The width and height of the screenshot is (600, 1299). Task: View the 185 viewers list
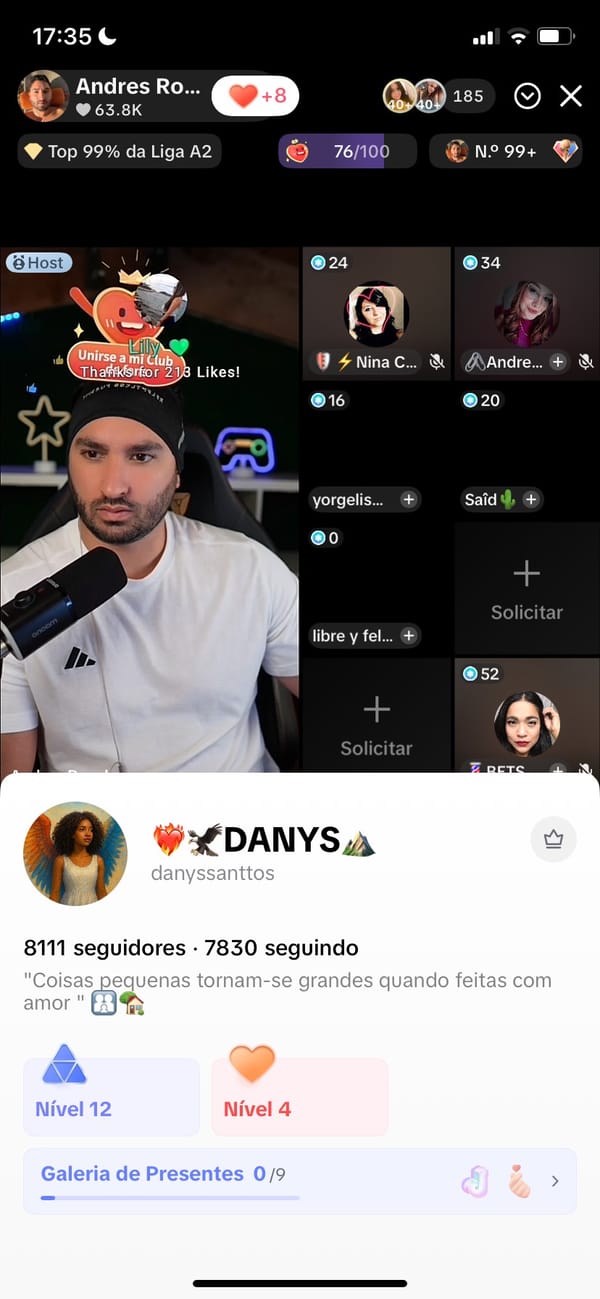coord(467,96)
